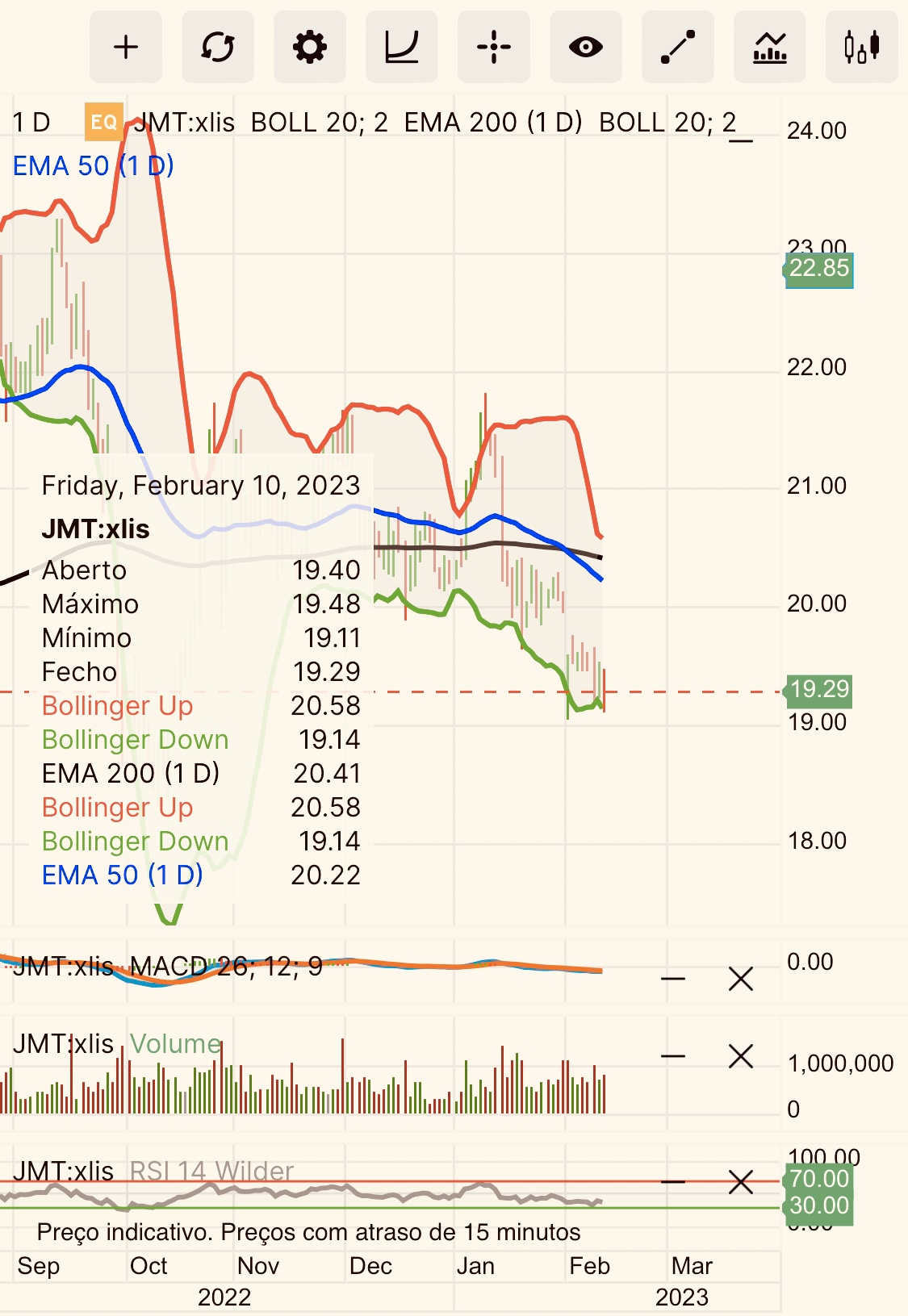Close the RSI 14 Wilder panel
This screenshot has height=1316, width=908.
pyautogui.click(x=741, y=1182)
